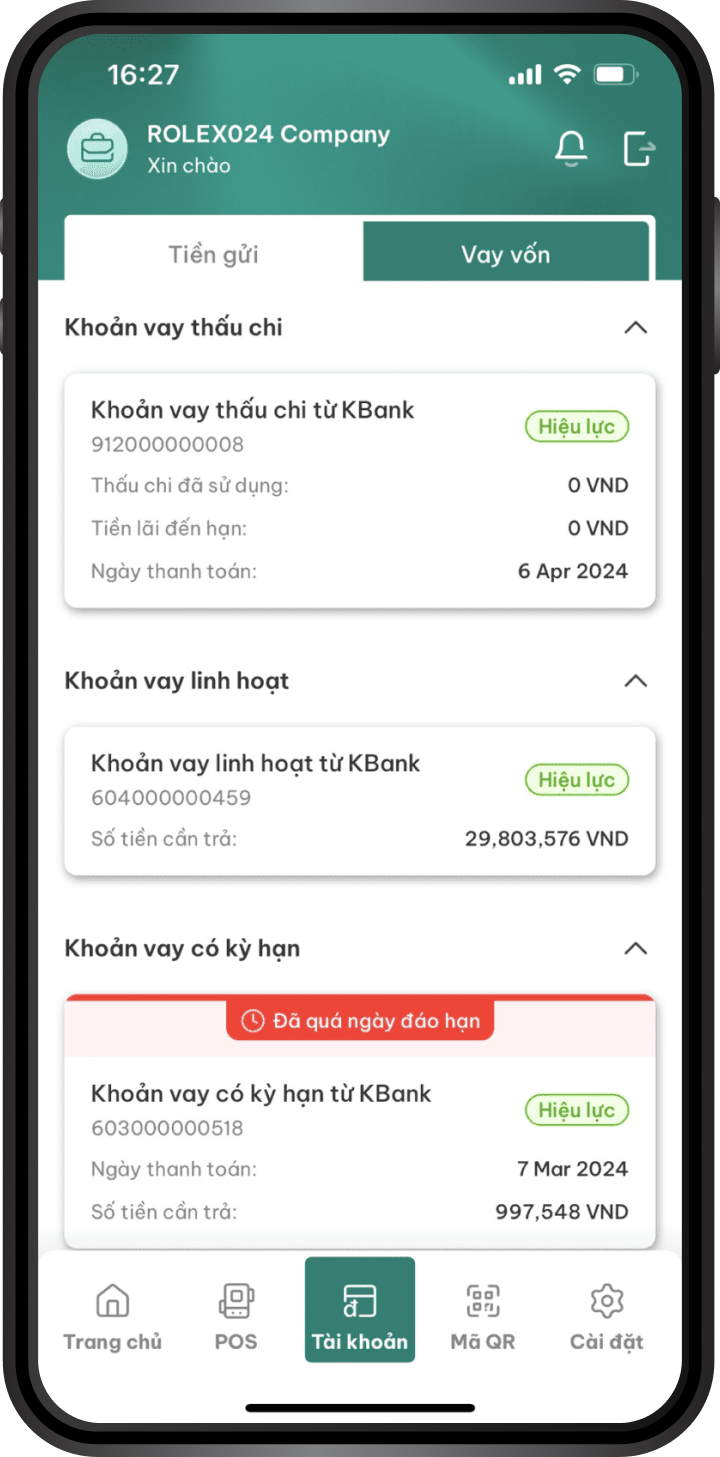Open the notifications bell
This screenshot has height=1457, width=720.
tap(571, 149)
